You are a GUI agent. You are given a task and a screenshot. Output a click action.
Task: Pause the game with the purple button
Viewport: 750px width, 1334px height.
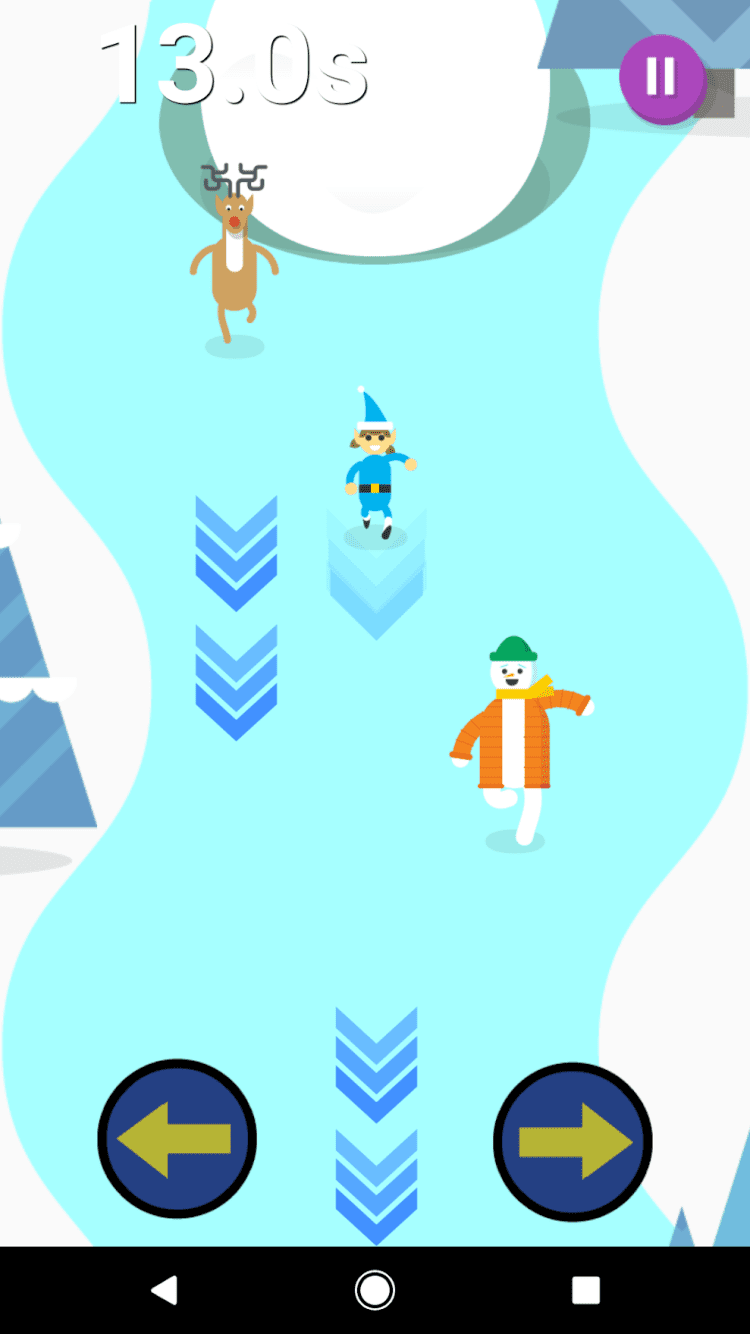660,77
